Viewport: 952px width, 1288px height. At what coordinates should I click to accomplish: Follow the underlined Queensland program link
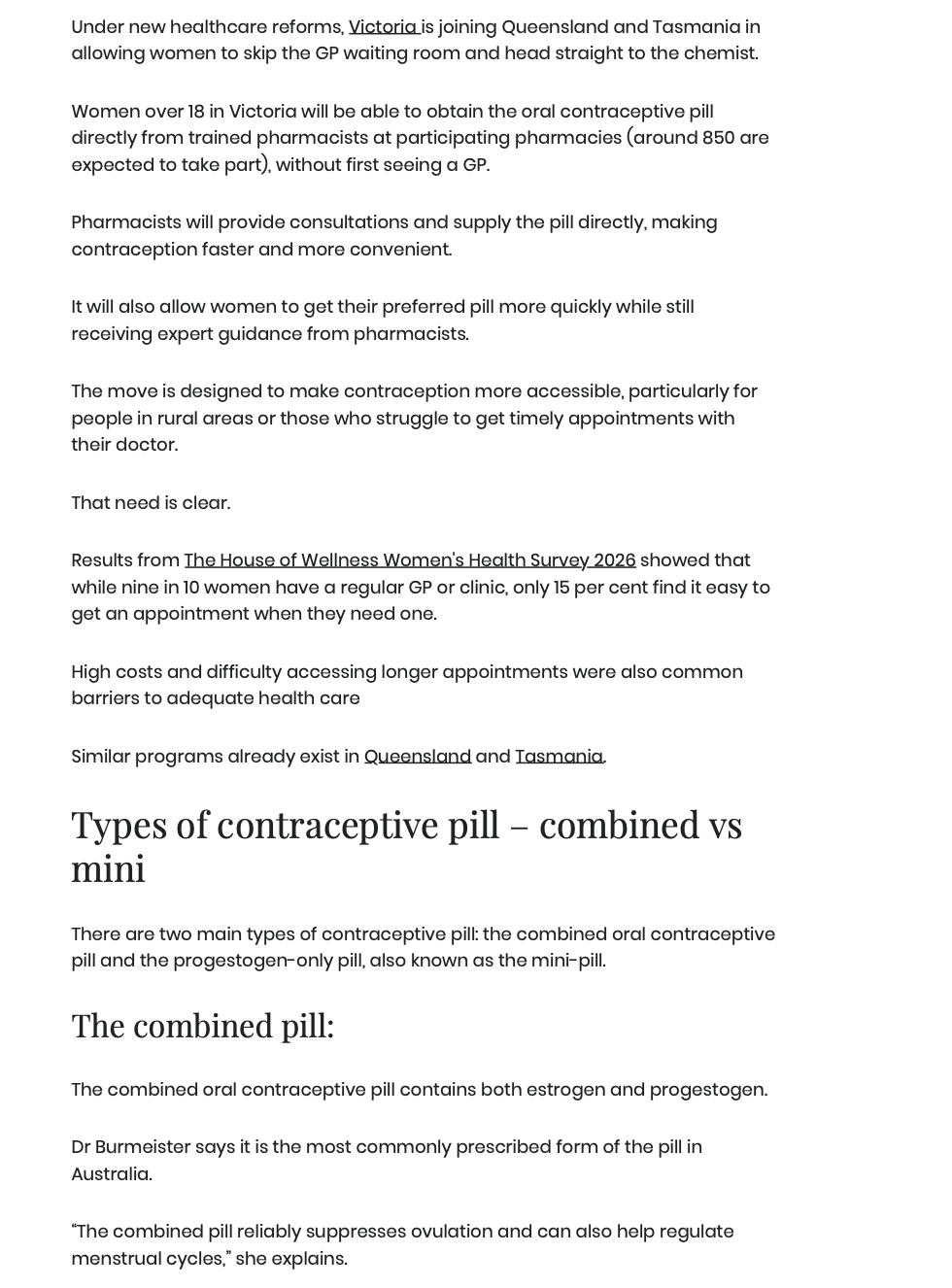pos(417,757)
